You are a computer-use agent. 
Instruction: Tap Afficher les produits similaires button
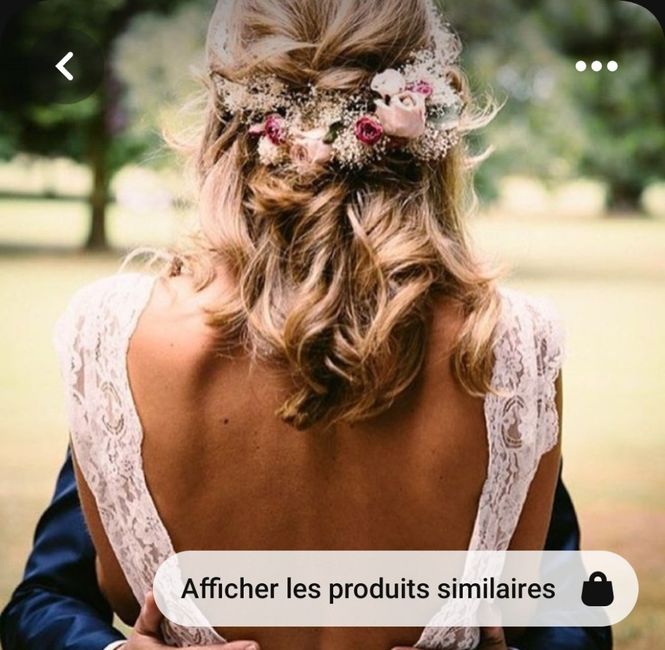395,589
